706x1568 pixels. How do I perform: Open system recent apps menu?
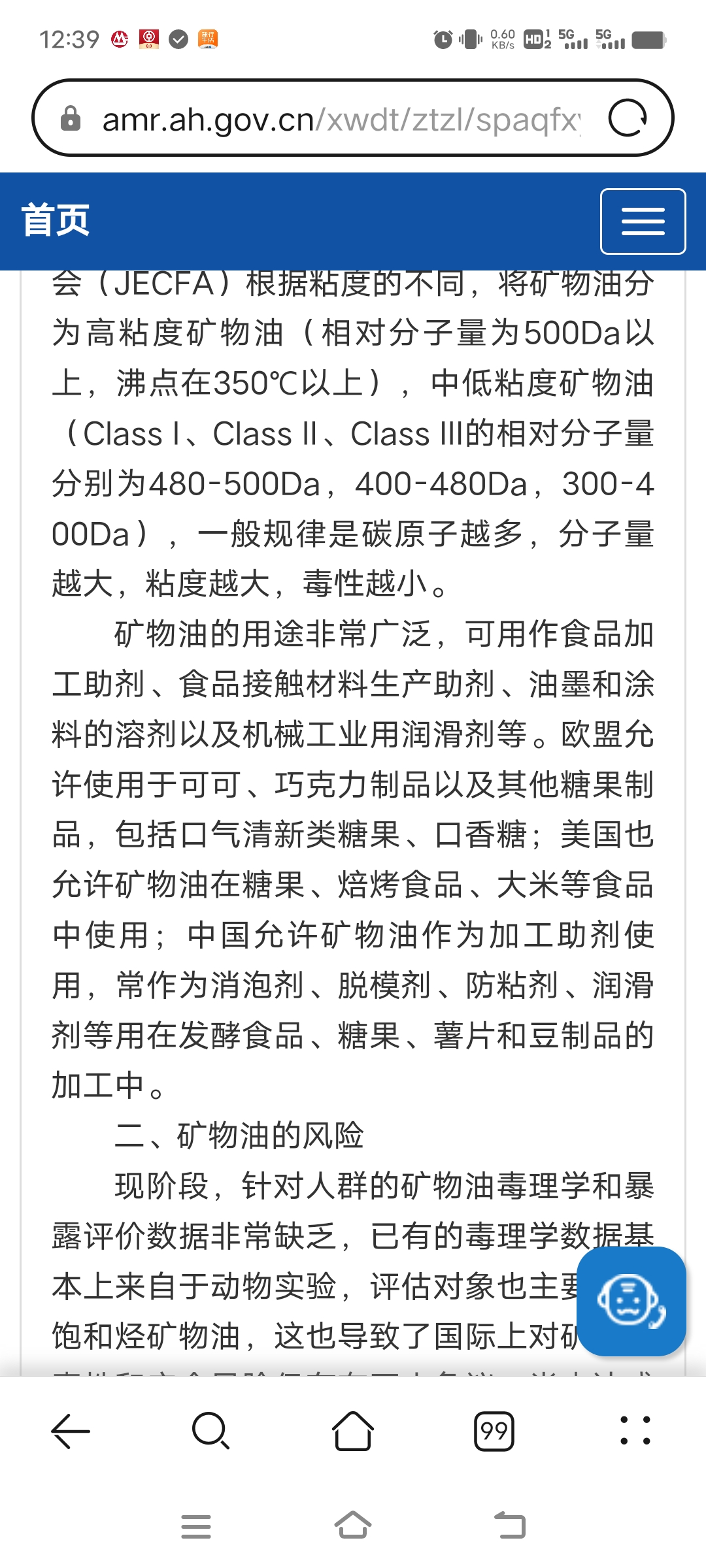196,1526
